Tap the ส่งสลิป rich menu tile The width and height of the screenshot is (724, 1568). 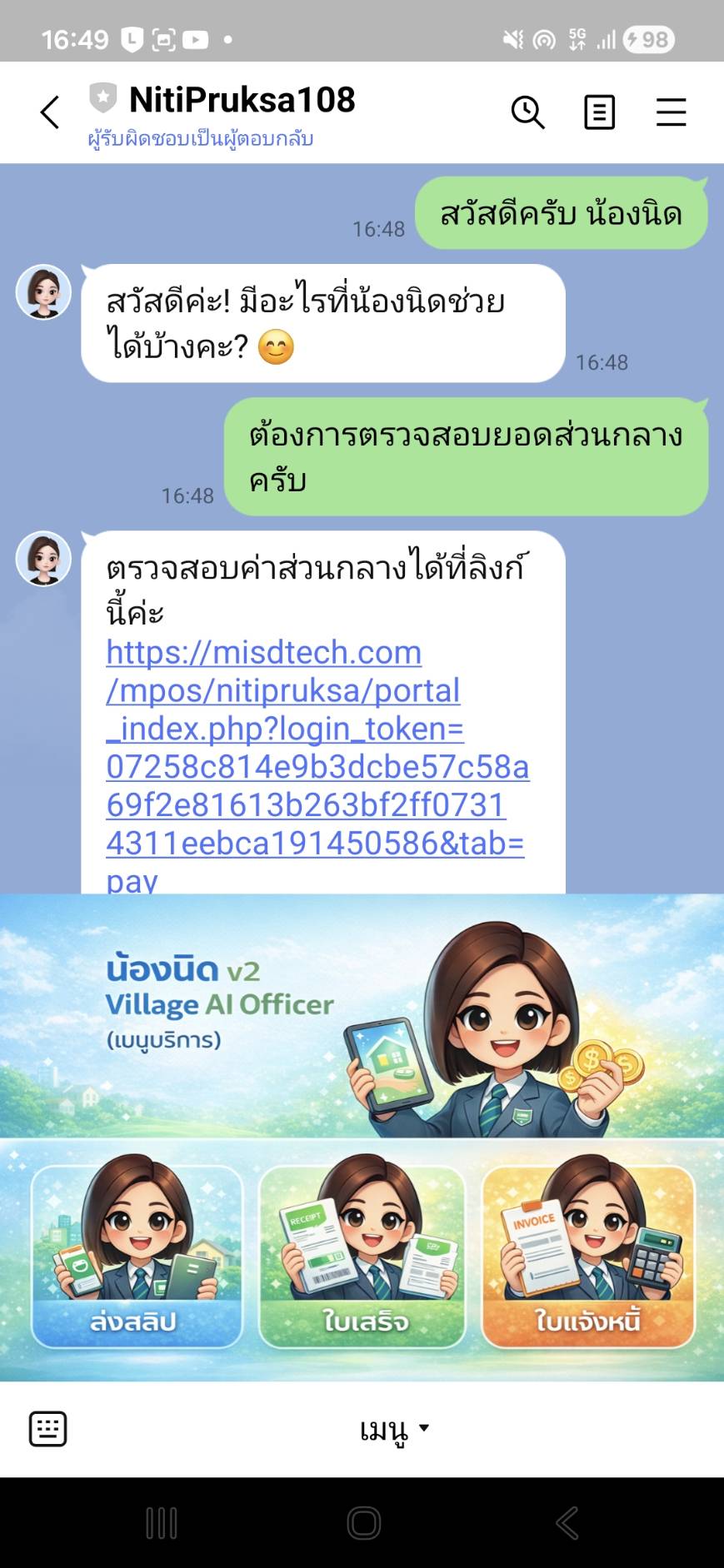(x=136, y=1257)
